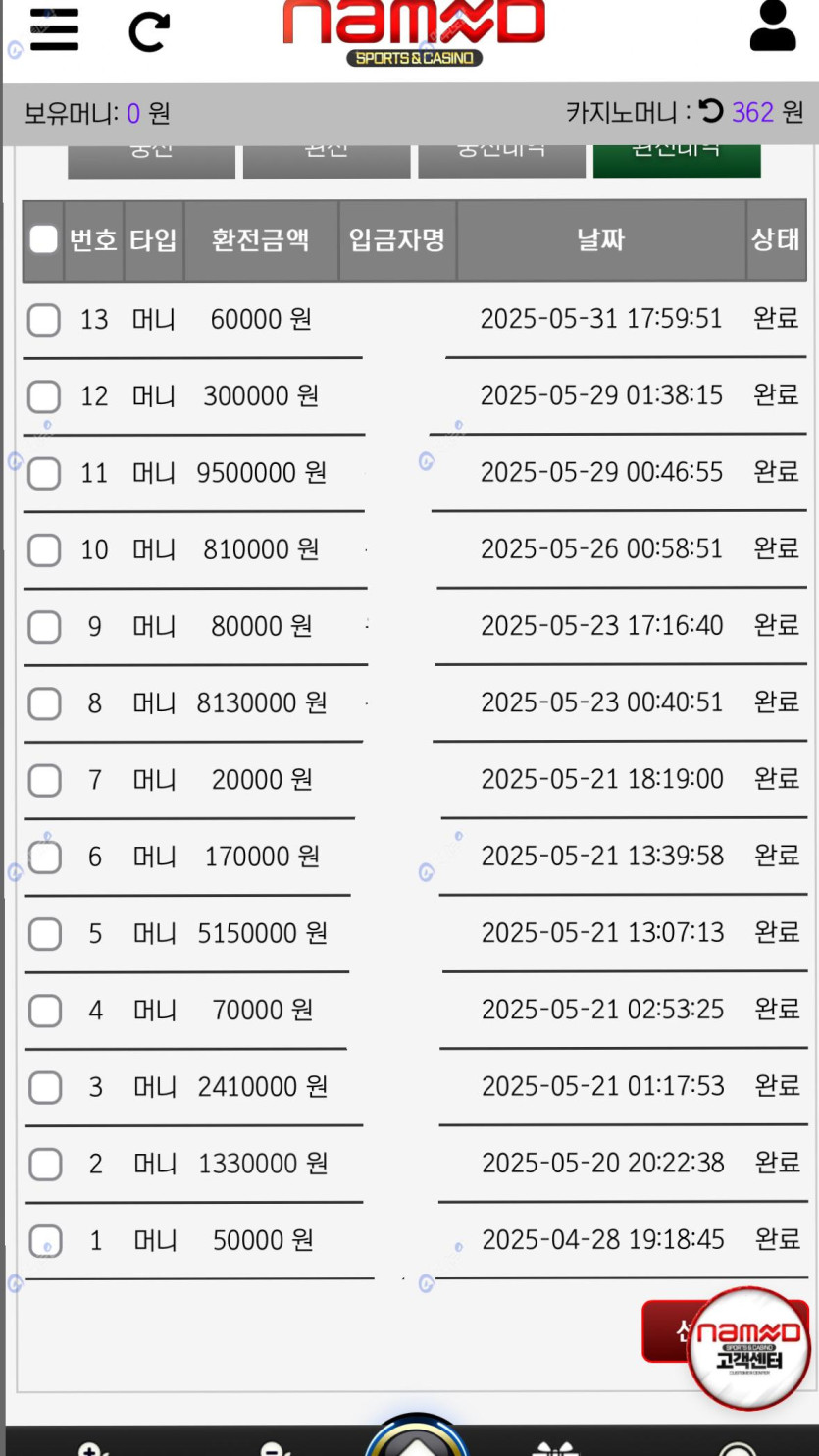Open the user profile icon

(772, 26)
